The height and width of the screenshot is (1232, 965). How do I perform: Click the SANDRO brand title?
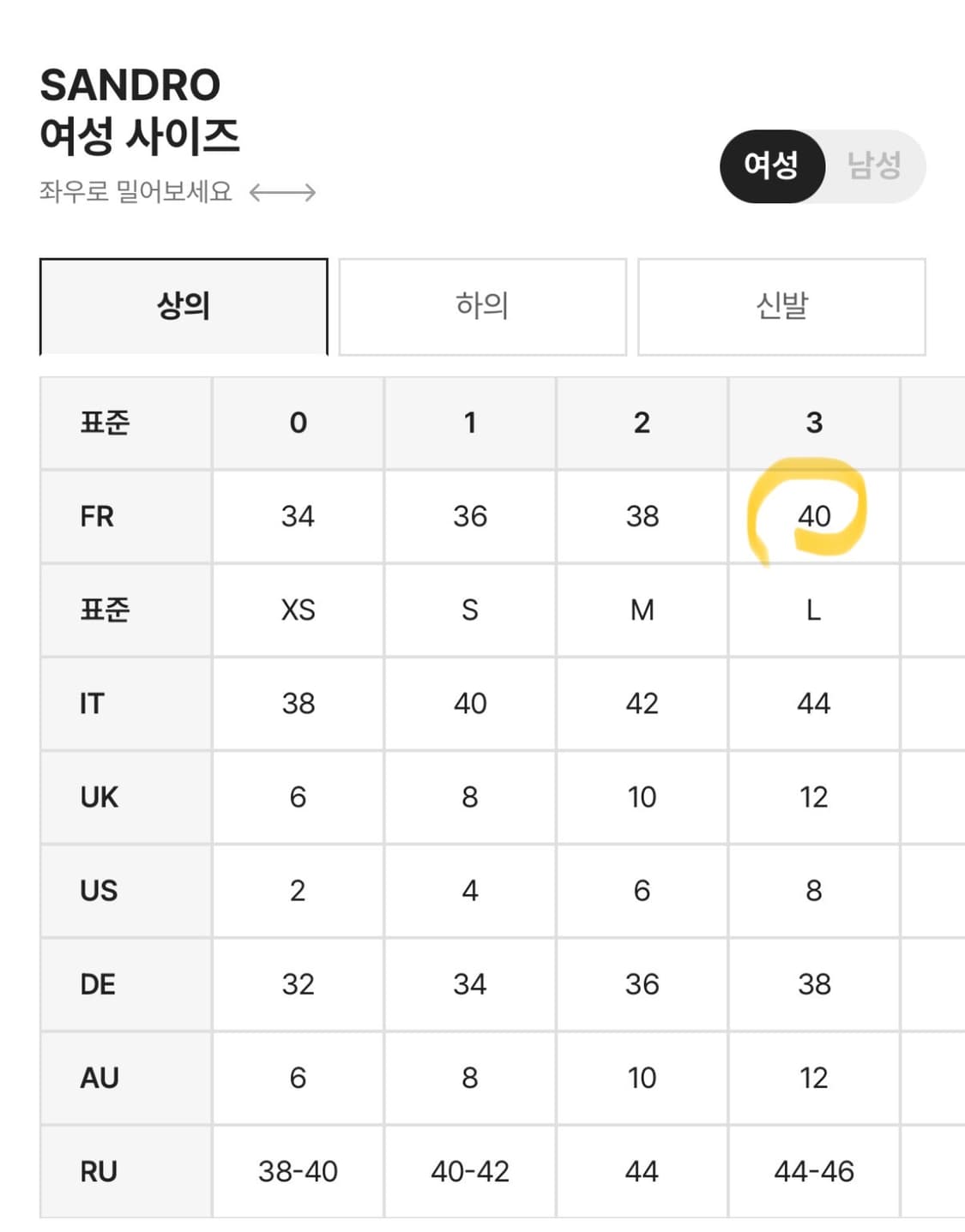130,84
